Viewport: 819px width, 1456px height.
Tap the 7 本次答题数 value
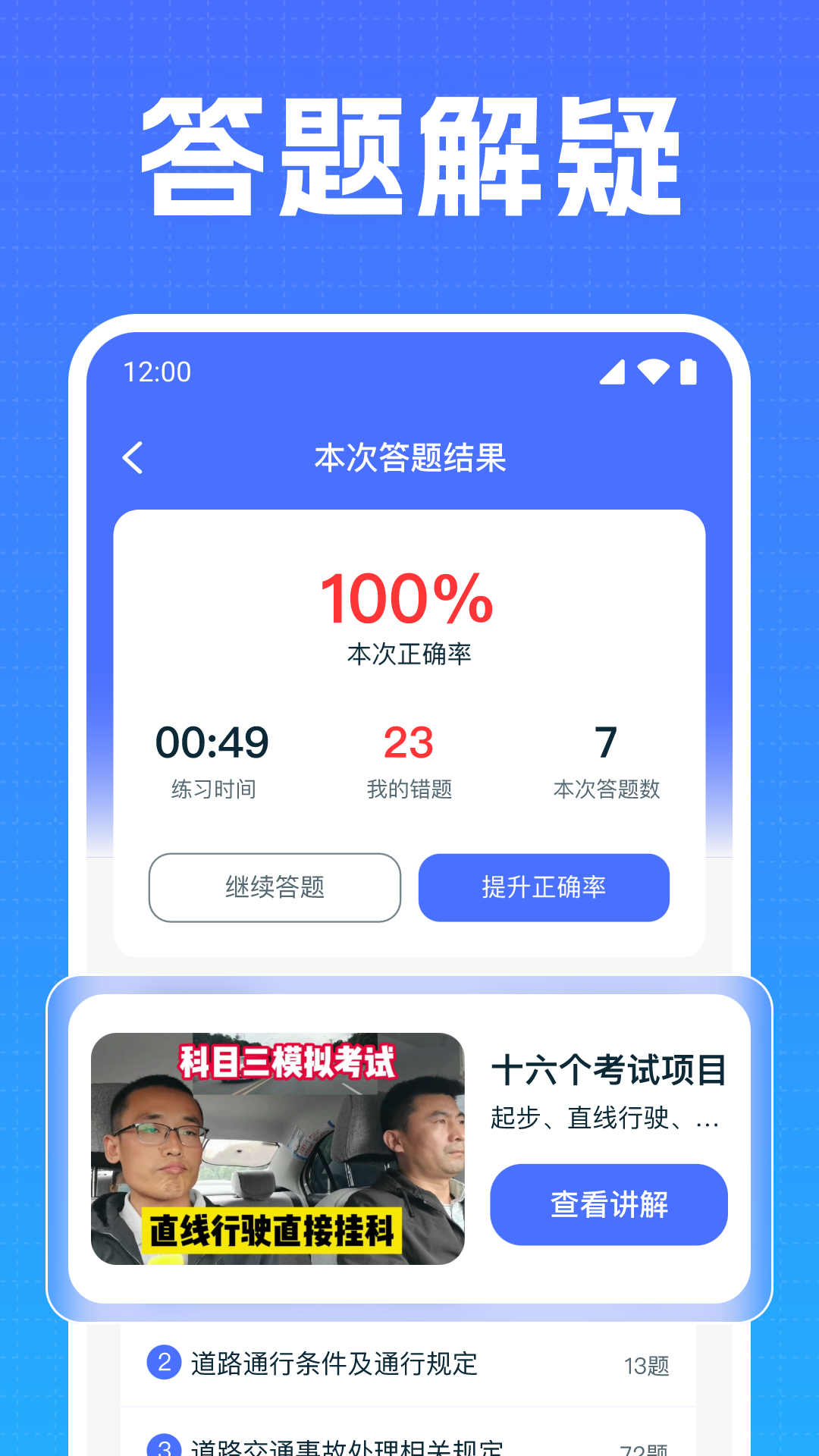pos(607,744)
